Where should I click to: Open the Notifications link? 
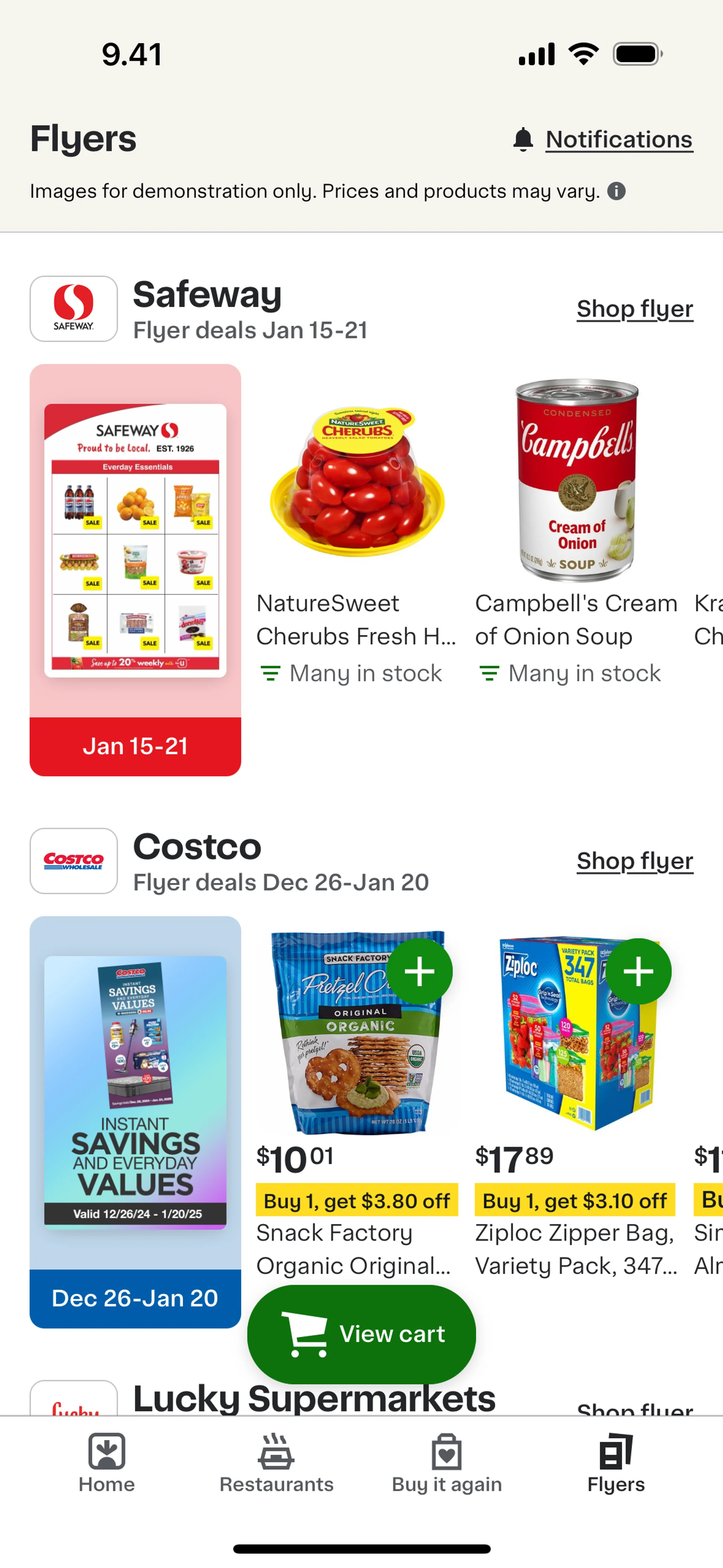click(602, 139)
